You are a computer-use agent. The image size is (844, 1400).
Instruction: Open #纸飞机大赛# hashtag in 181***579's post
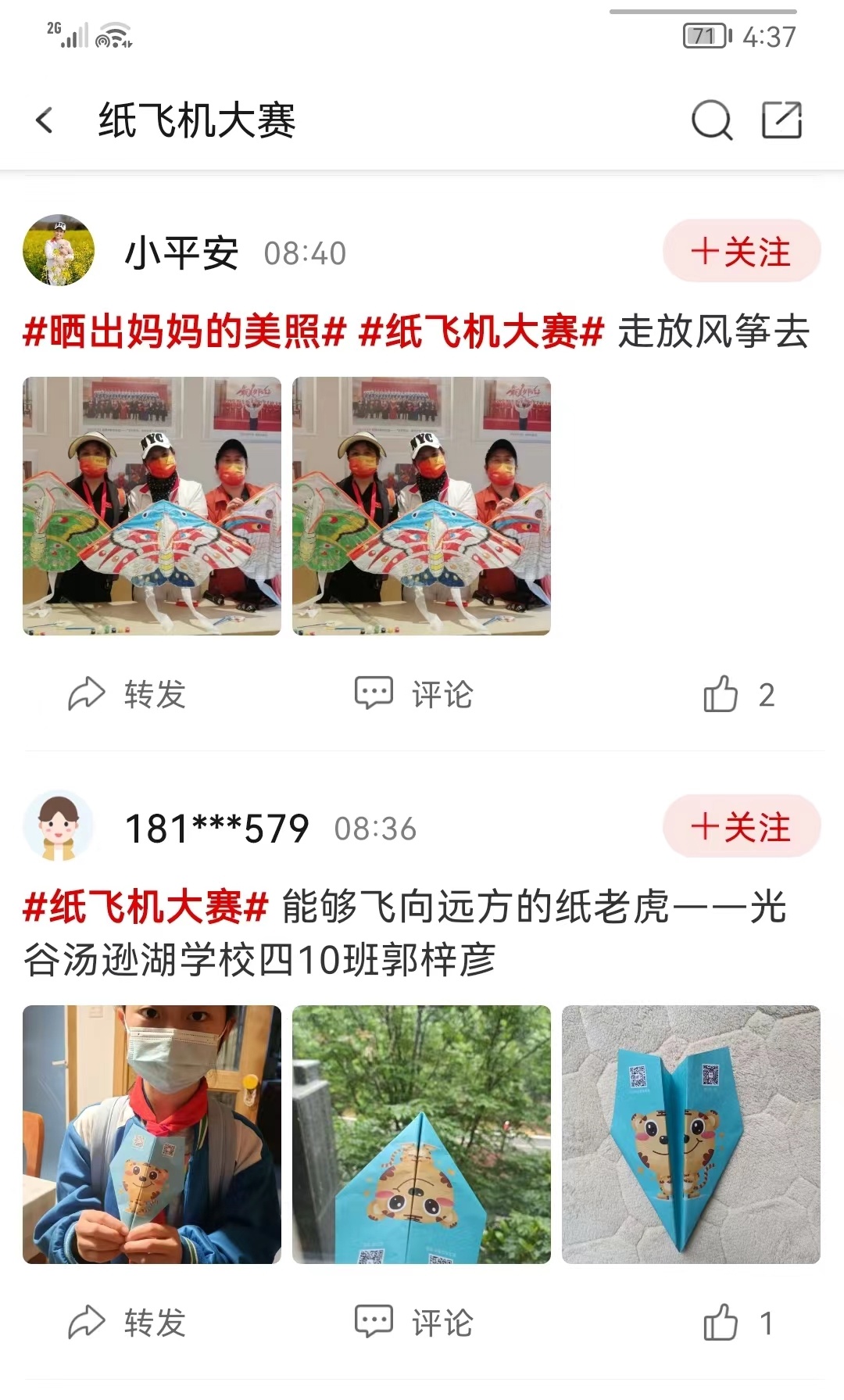146,907
